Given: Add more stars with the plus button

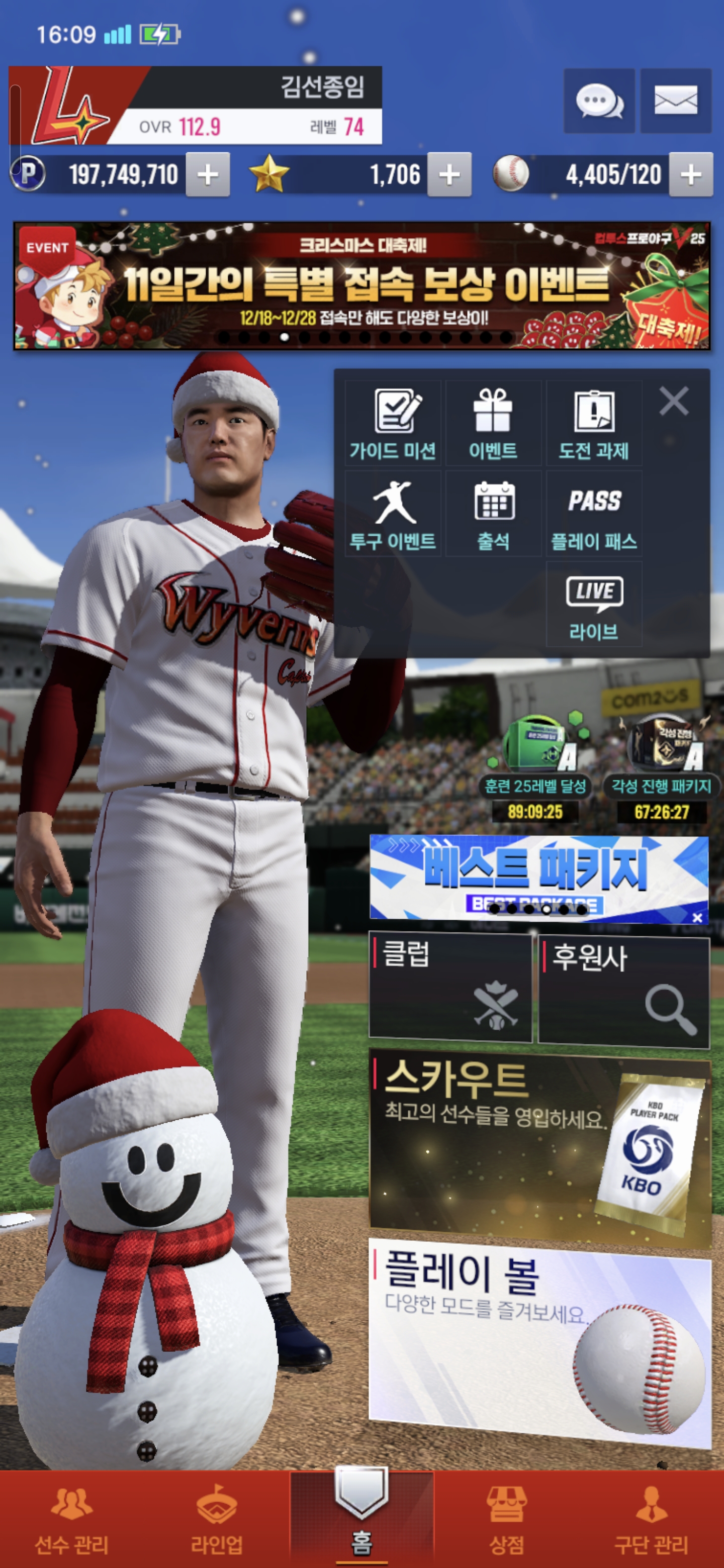Looking at the screenshot, I should [449, 175].
